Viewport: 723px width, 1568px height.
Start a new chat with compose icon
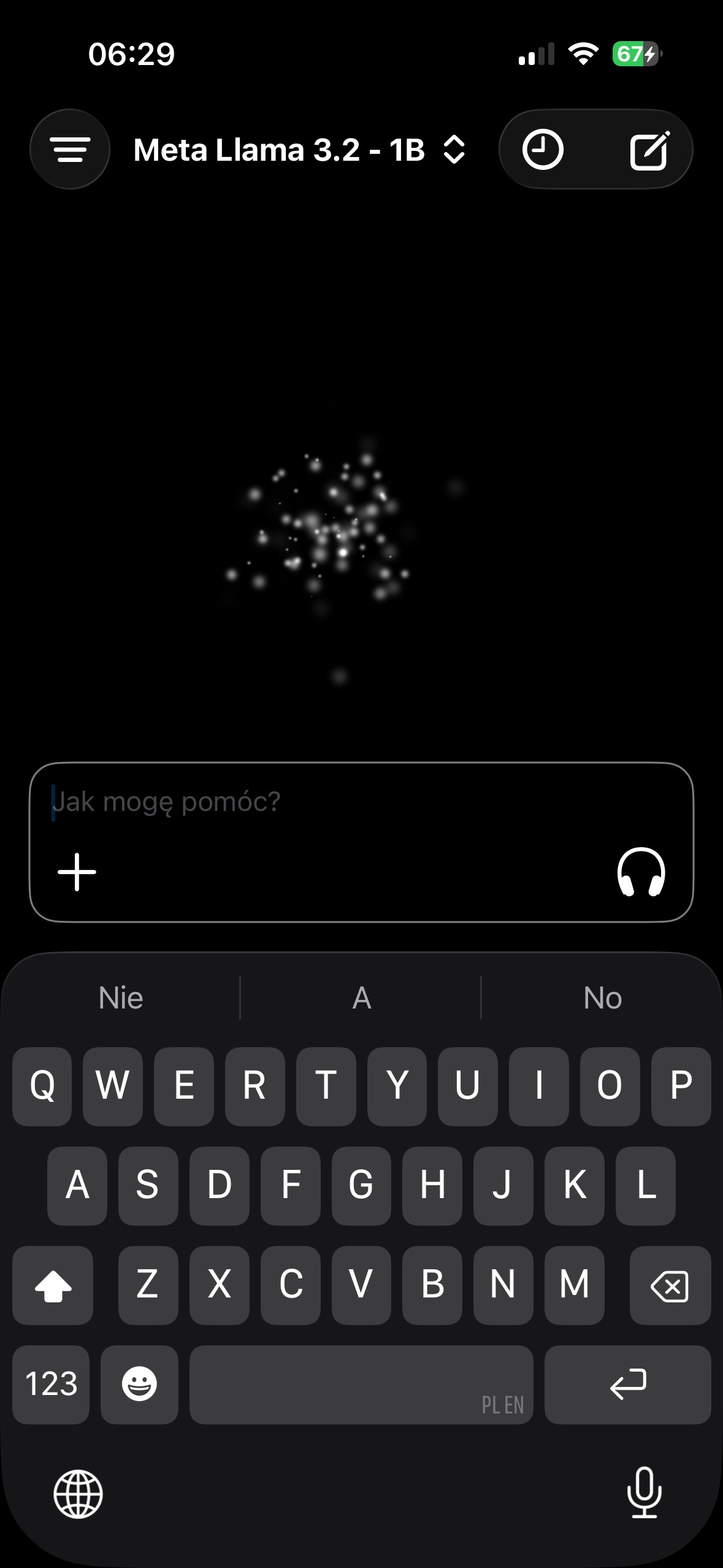click(649, 150)
